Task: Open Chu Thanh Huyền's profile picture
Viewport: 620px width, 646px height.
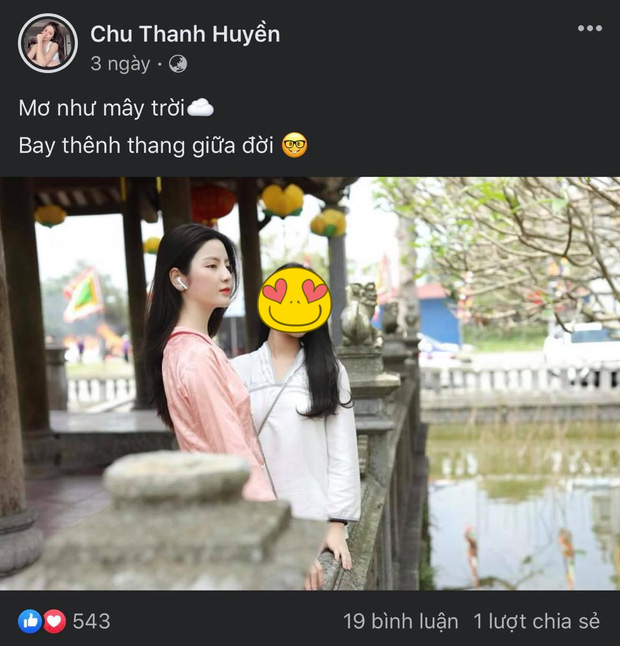Action: tap(47, 43)
